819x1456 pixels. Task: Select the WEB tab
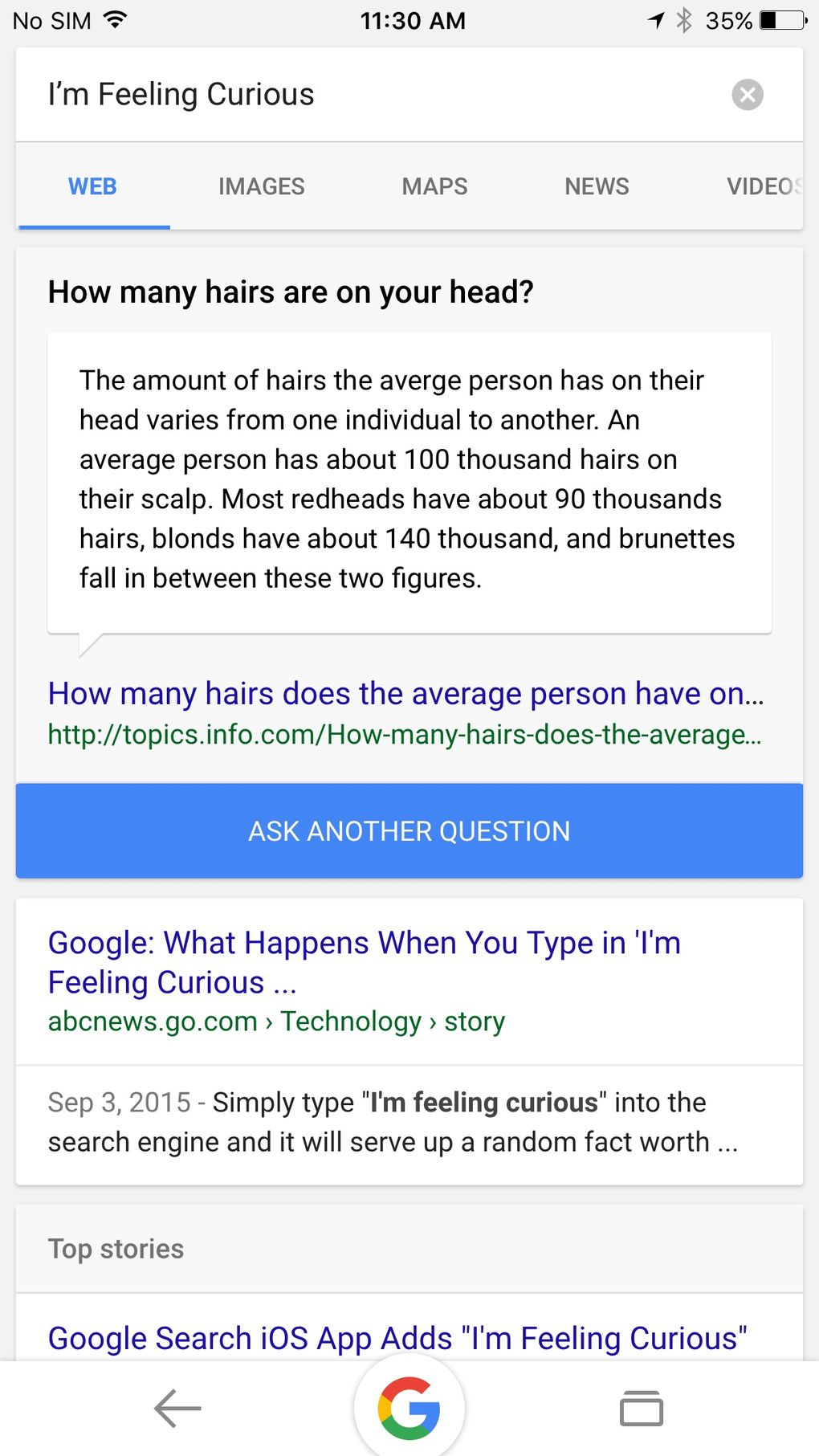pyautogui.click(x=92, y=186)
